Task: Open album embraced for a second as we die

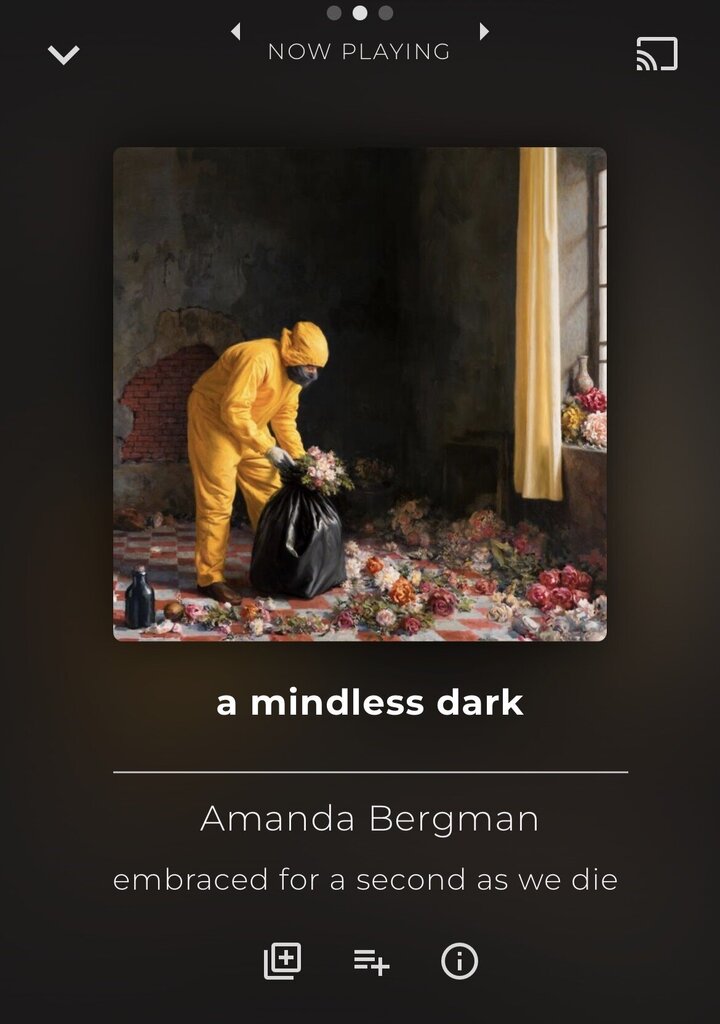Action: tap(365, 880)
